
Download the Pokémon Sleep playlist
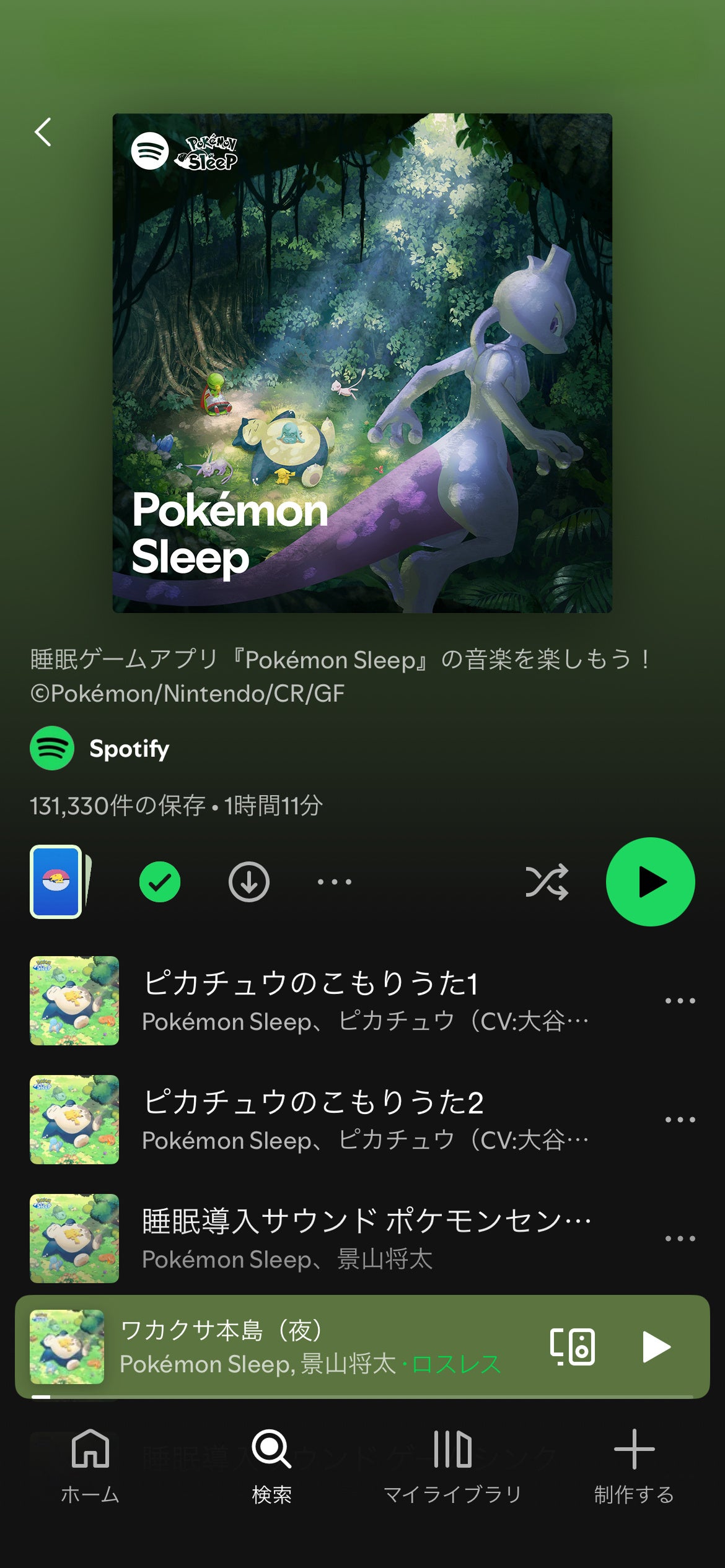point(249,882)
